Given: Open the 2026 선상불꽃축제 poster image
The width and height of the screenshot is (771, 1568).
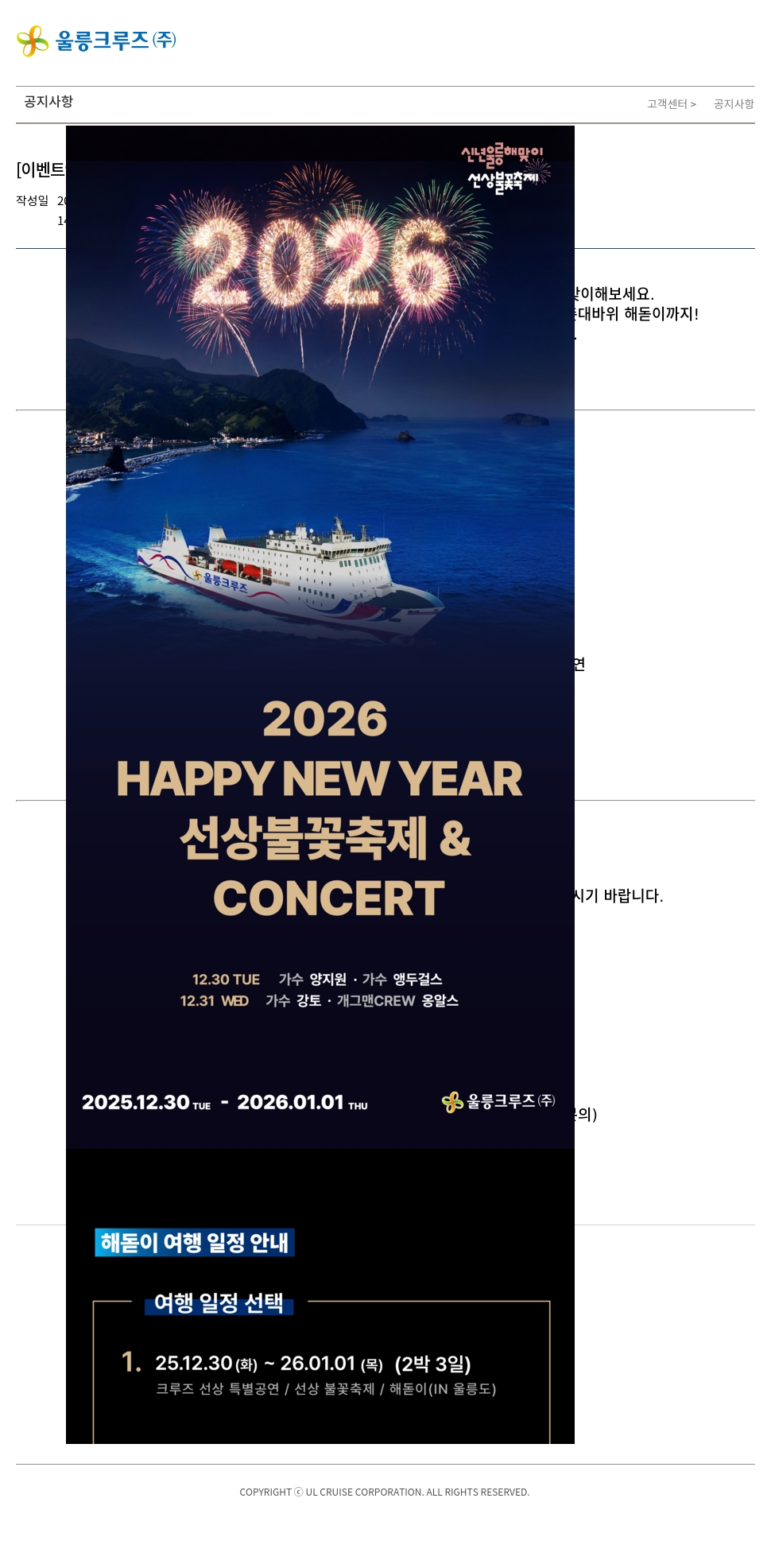Looking at the screenshot, I should click(x=320, y=636).
